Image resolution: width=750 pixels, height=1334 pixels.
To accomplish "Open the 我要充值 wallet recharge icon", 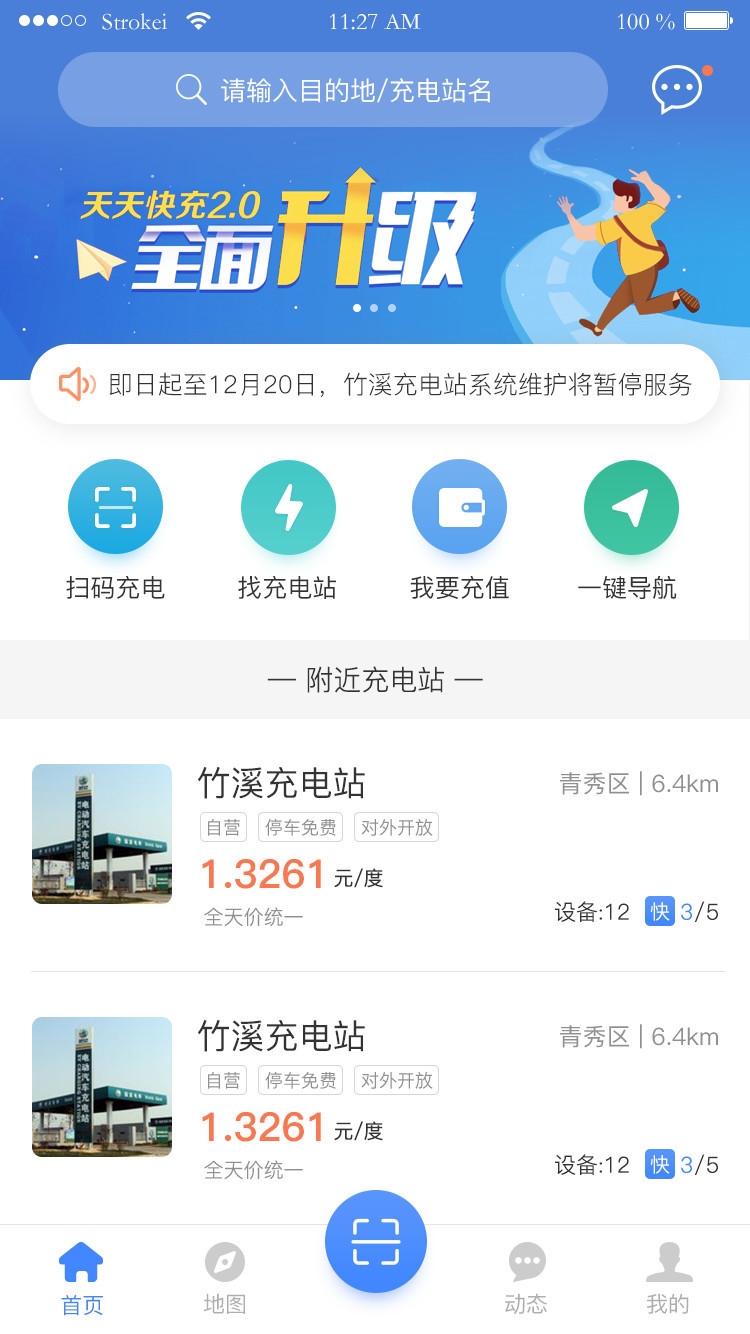I will [460, 507].
